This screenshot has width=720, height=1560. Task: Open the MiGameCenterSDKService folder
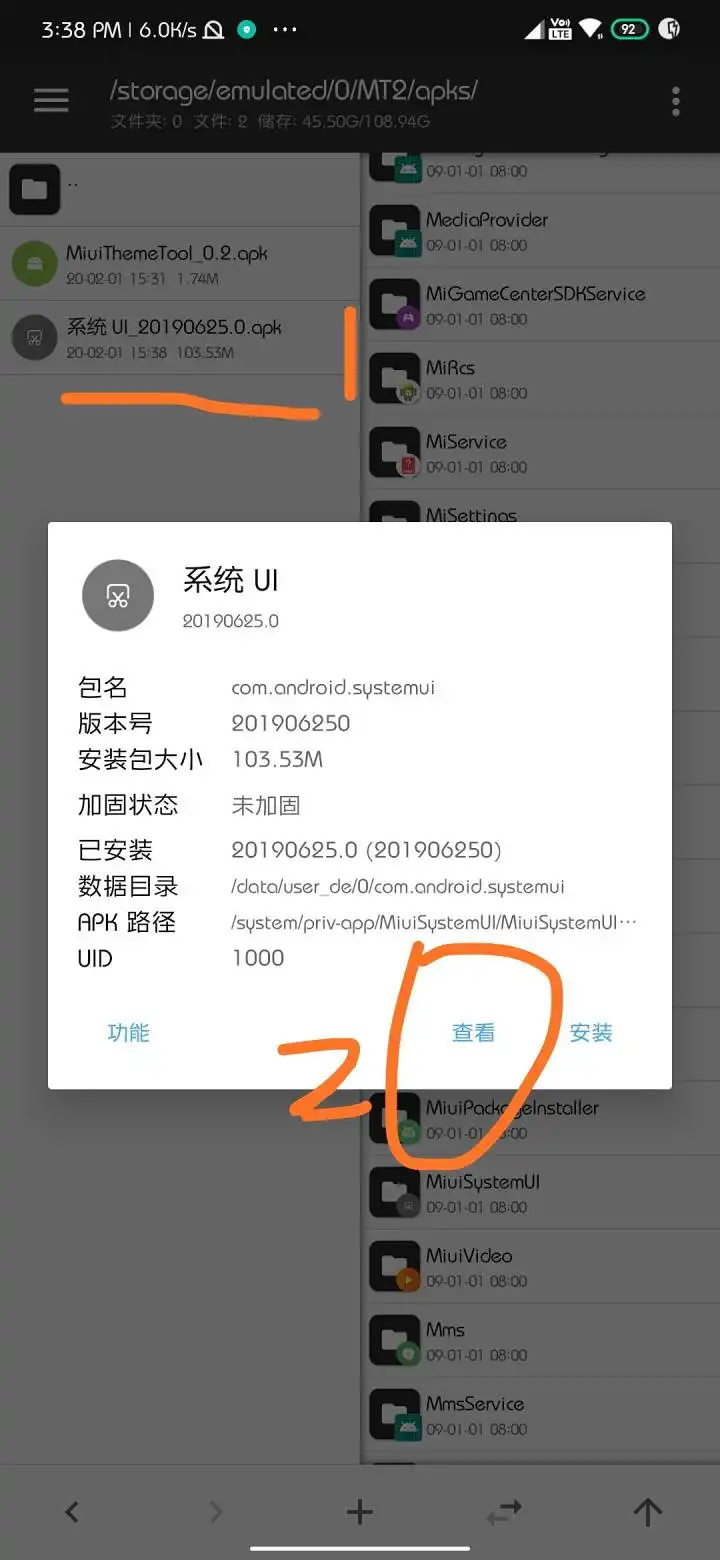(540, 305)
